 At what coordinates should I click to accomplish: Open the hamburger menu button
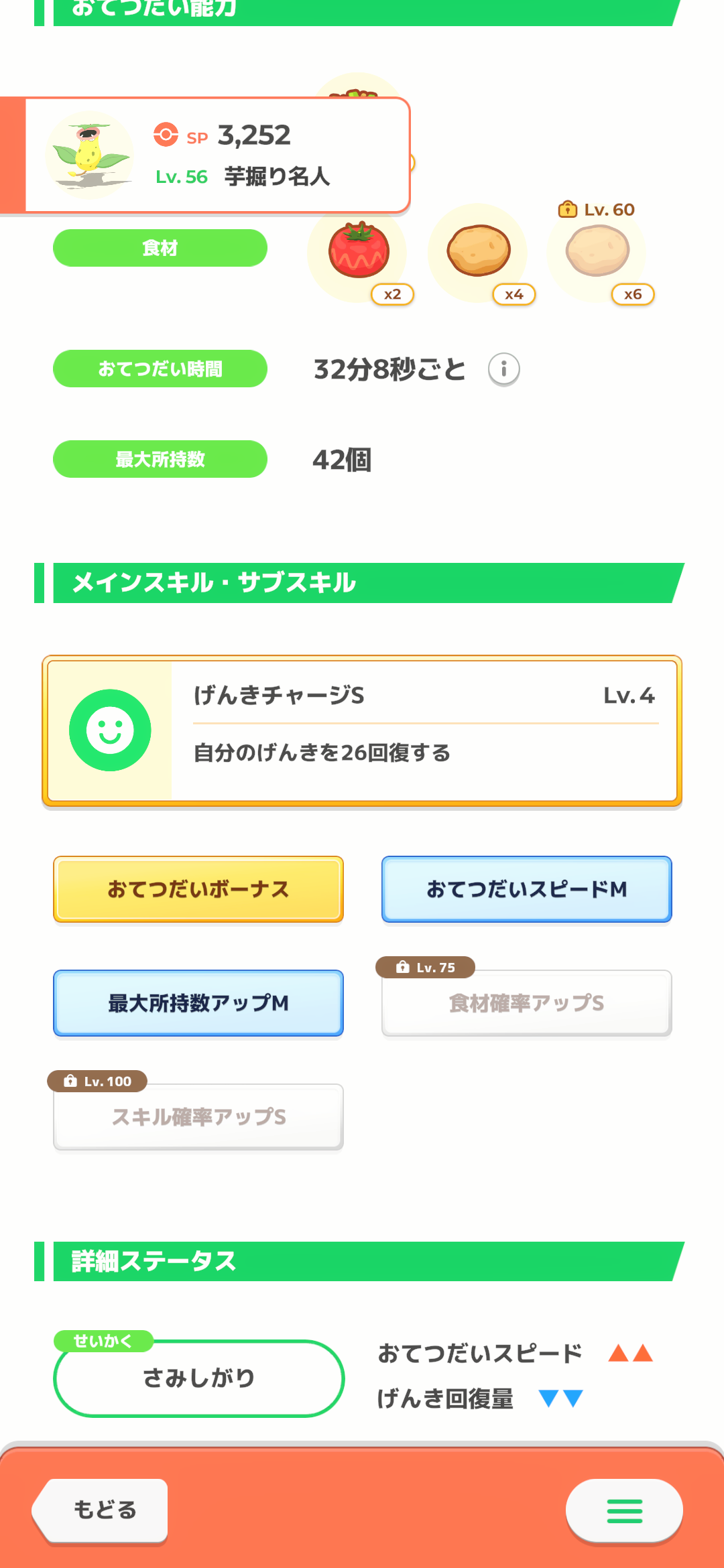(x=624, y=1510)
